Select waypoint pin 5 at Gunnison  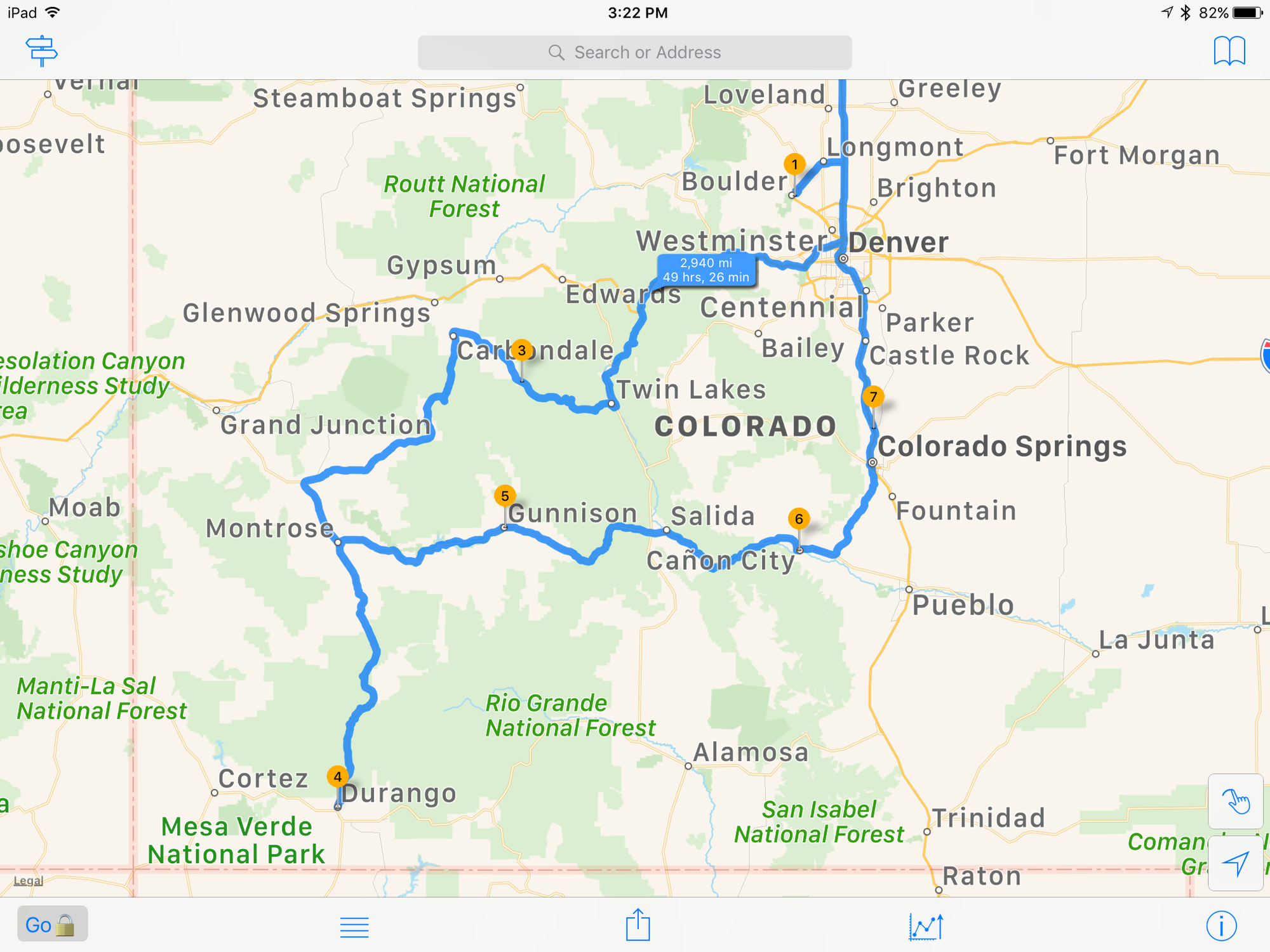pos(505,496)
